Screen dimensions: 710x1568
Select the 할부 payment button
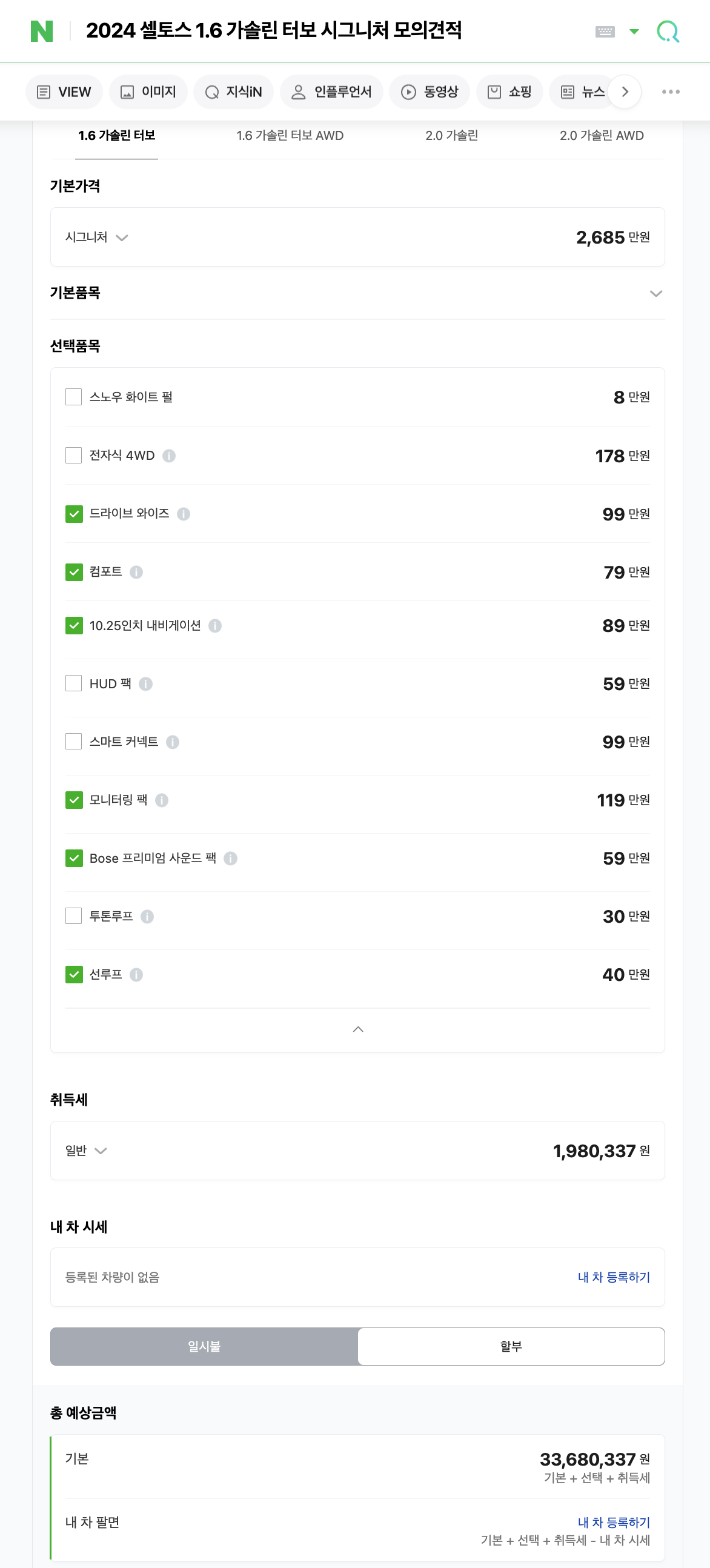[x=513, y=1346]
